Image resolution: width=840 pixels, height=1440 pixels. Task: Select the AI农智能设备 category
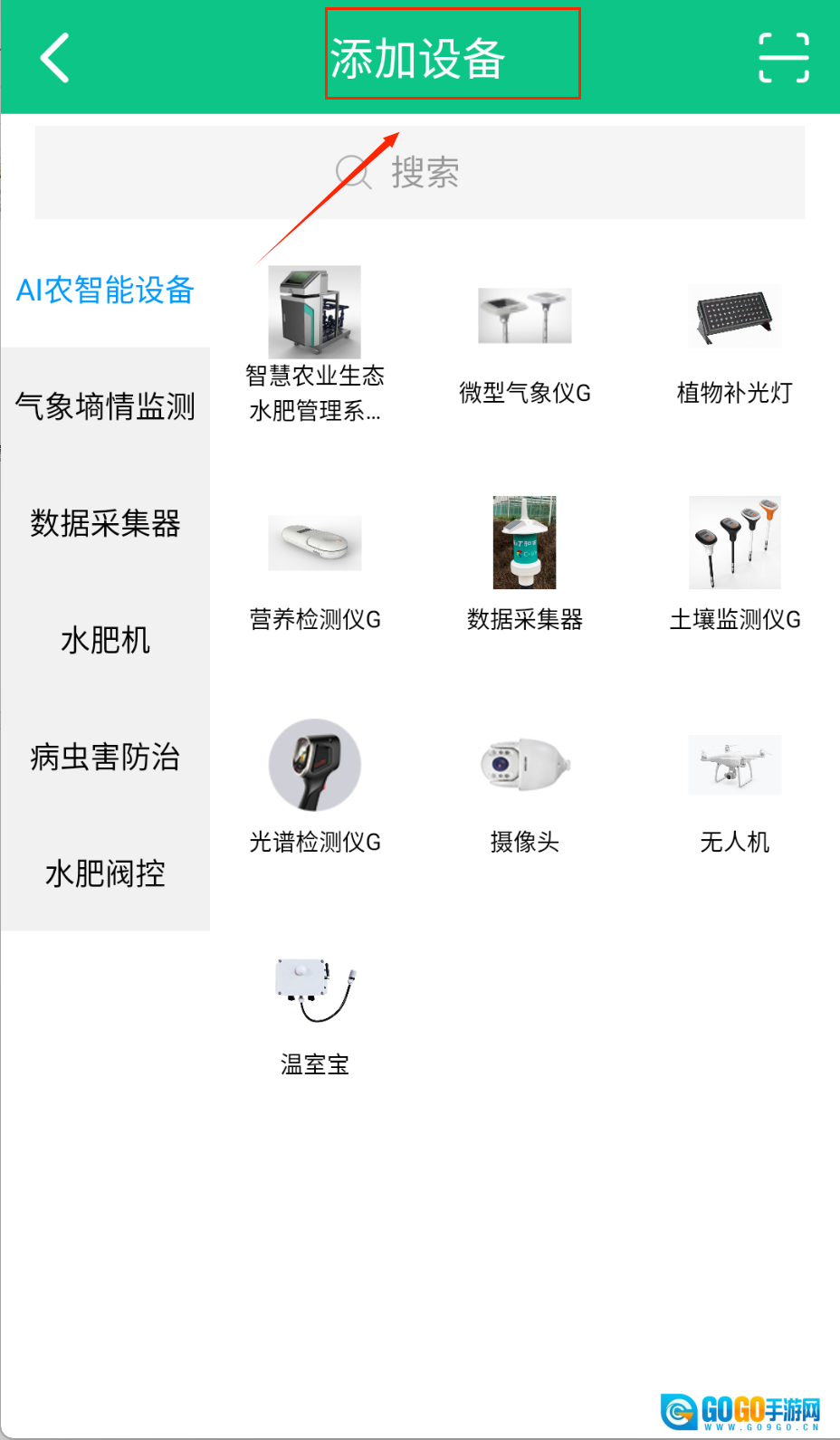(105, 290)
